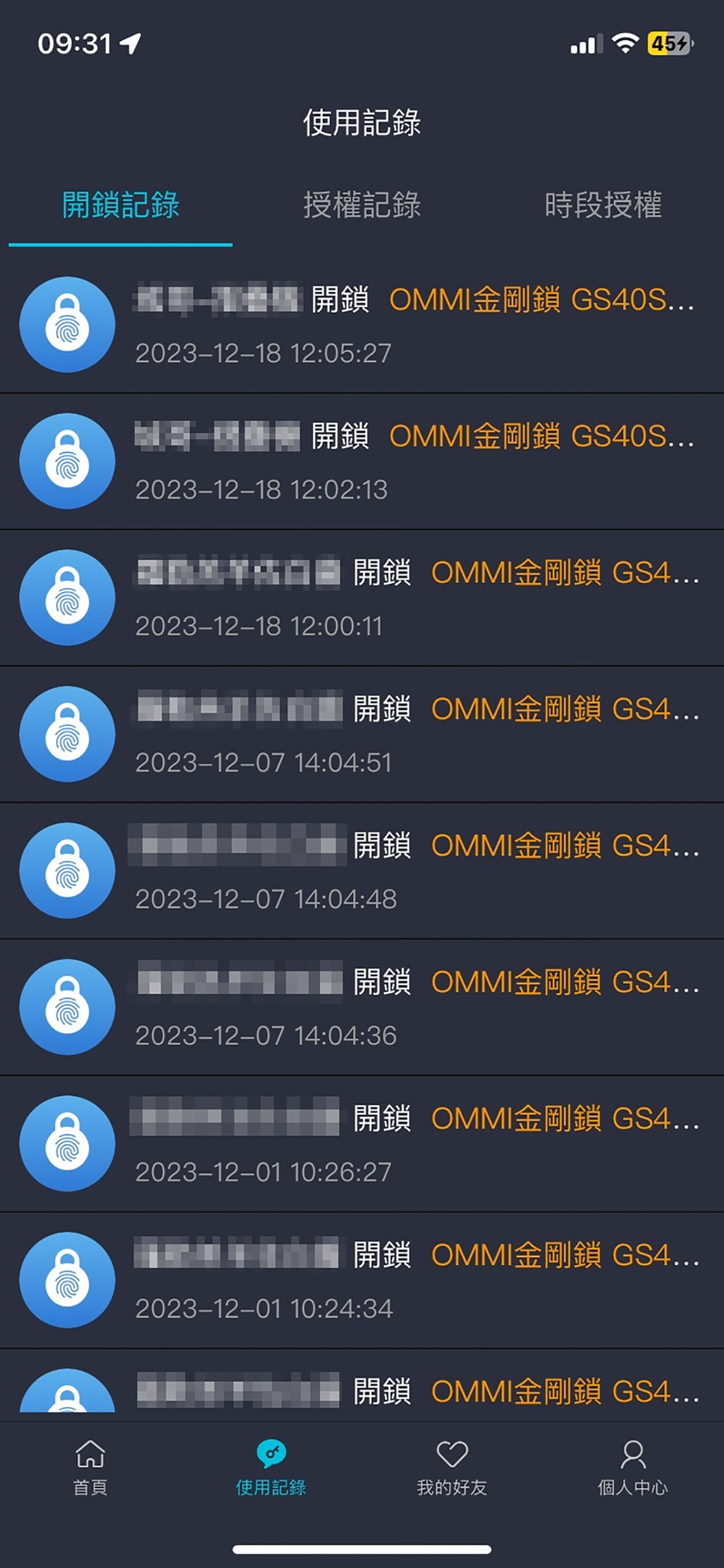
Task: Open the 2023-12-01 10:24:34 unlock entry
Action: (362, 1279)
